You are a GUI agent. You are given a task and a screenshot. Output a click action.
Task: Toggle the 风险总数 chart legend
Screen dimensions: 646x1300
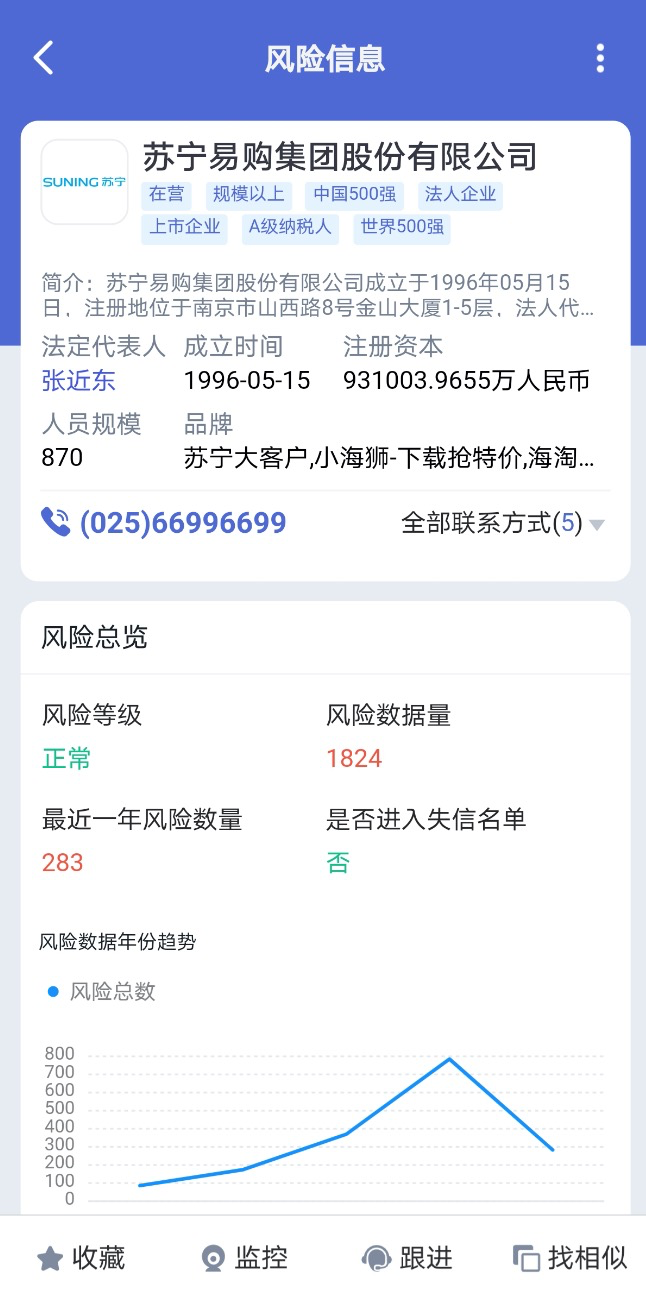click(102, 992)
